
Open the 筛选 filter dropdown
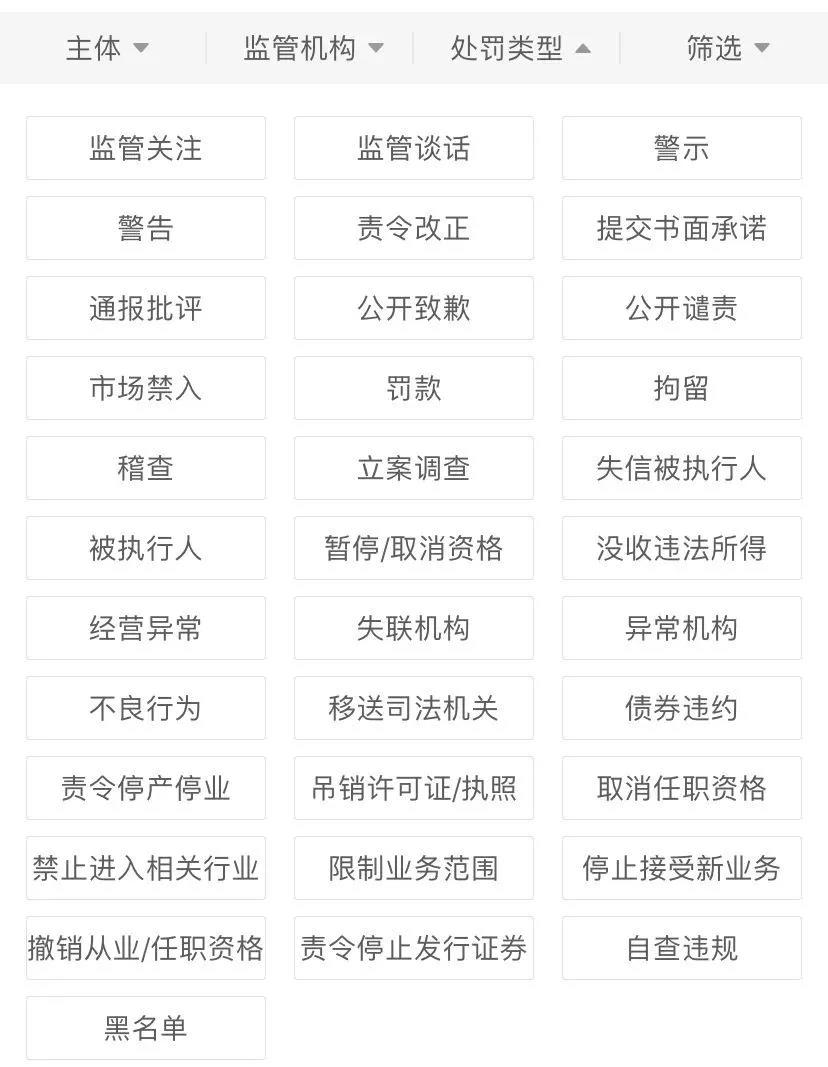tap(727, 48)
